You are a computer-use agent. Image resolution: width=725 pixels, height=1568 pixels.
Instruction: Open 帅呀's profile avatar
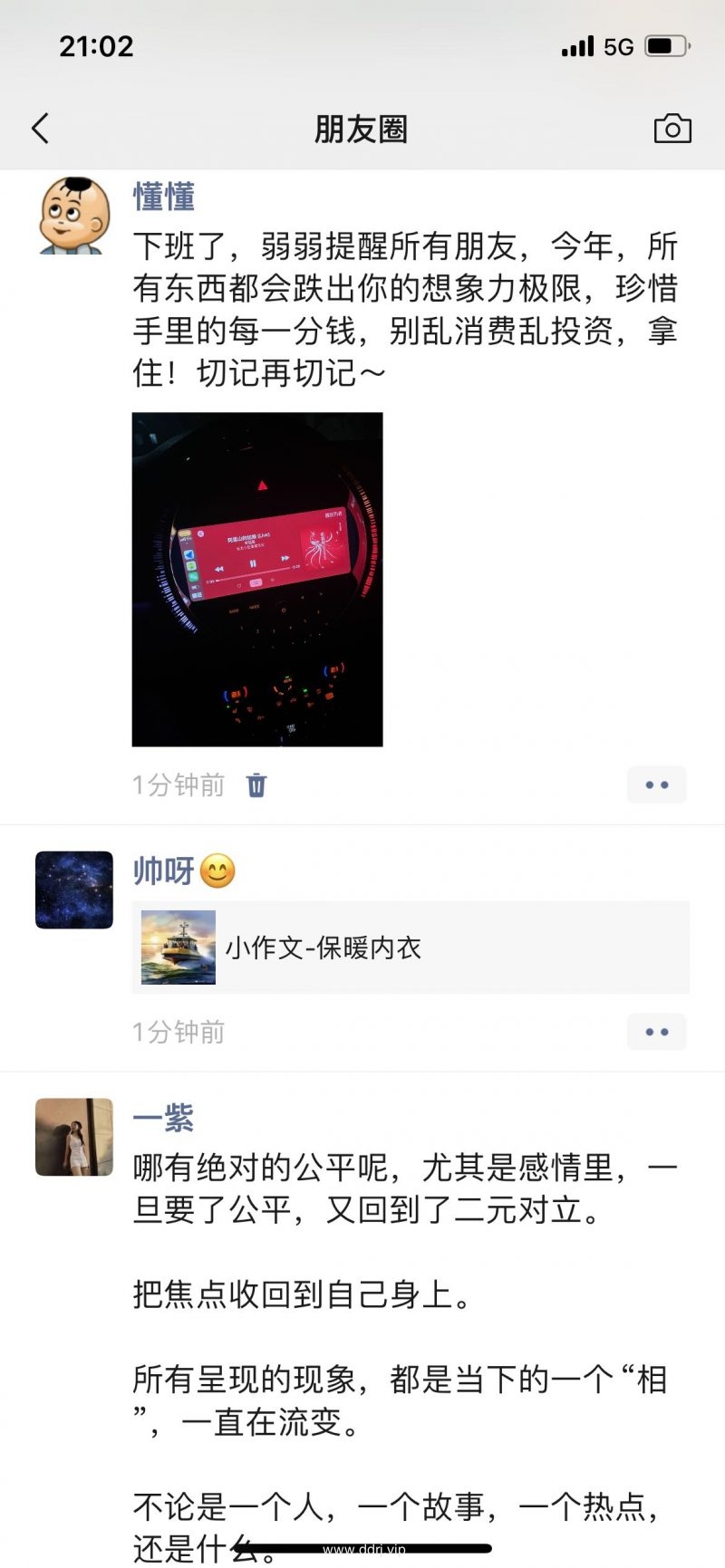click(74, 890)
